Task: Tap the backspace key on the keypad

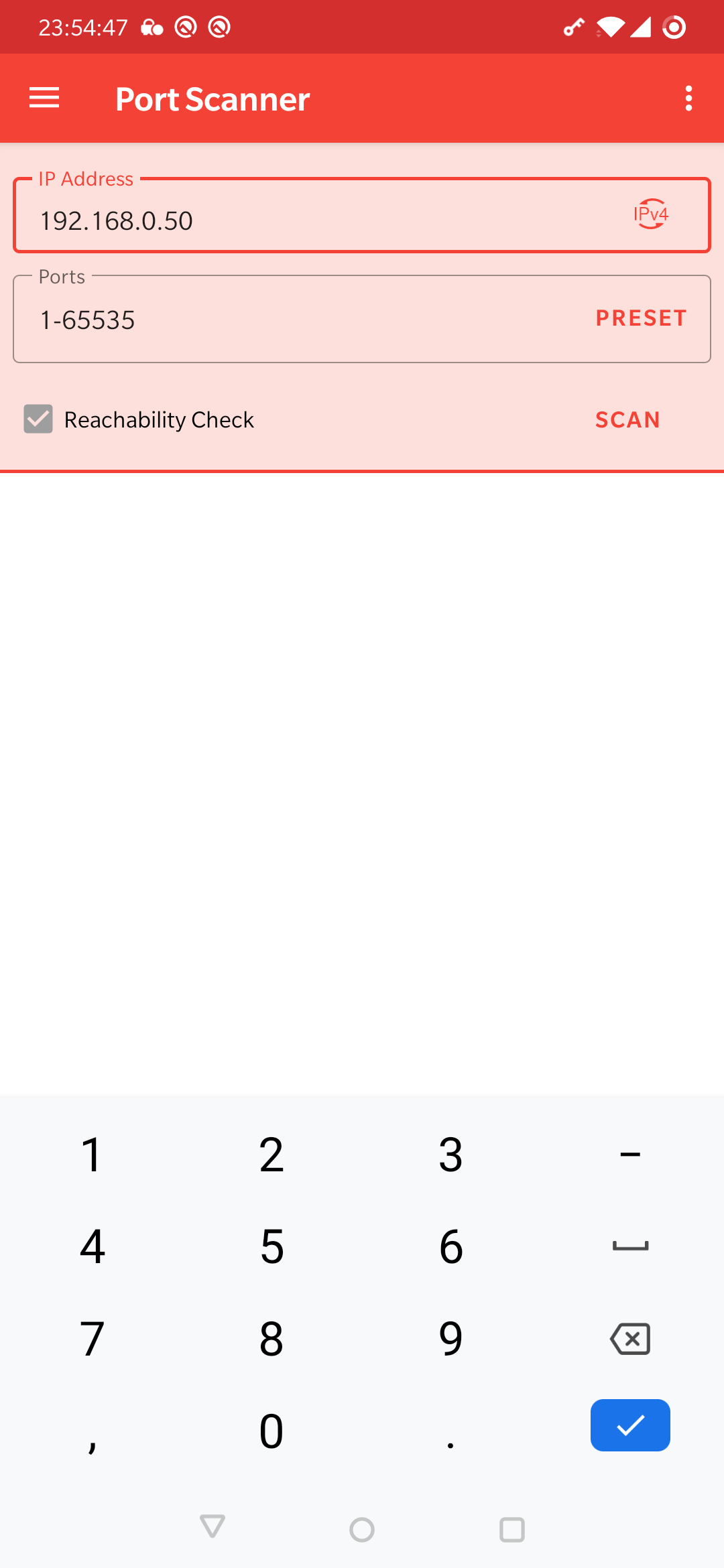Action: [x=630, y=1339]
